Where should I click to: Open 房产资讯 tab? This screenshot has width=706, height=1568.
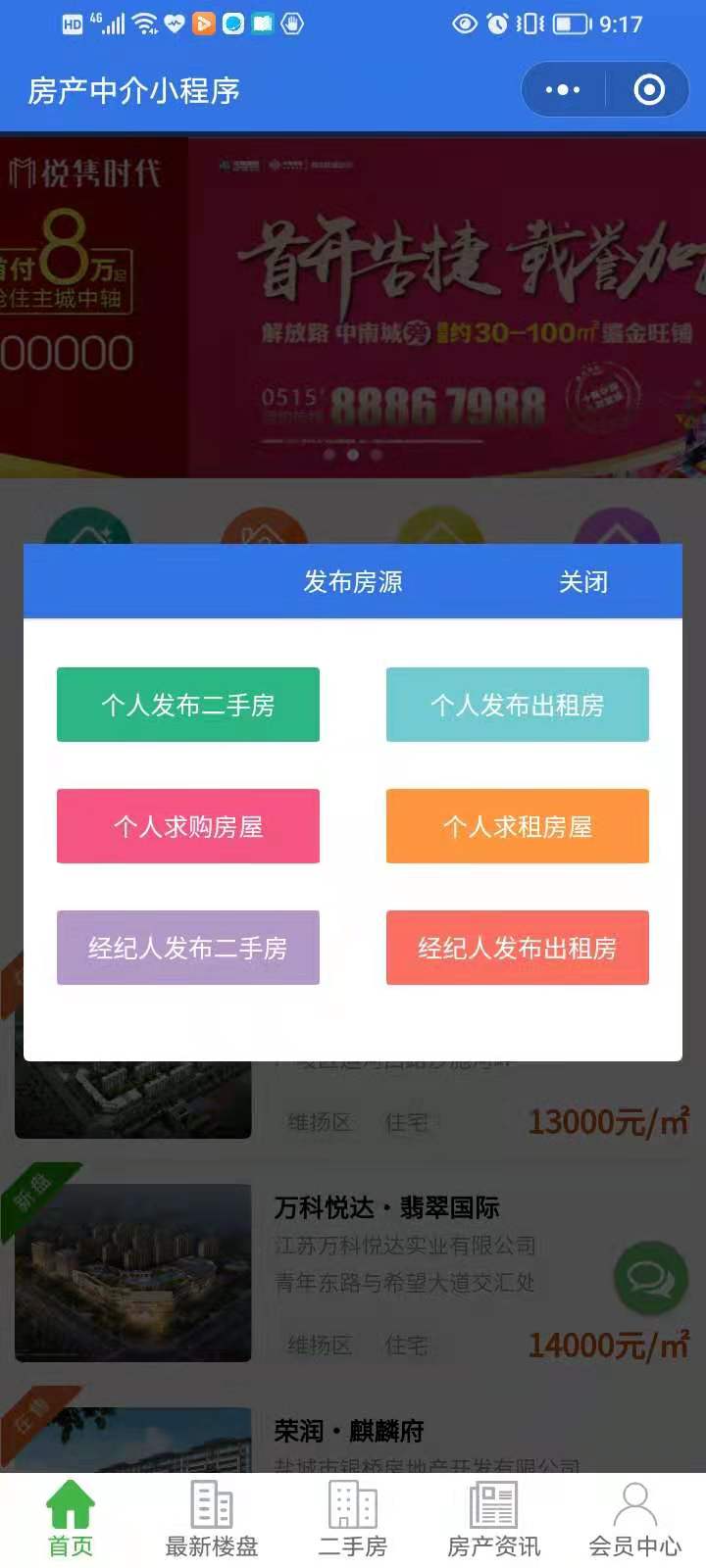(494, 1521)
